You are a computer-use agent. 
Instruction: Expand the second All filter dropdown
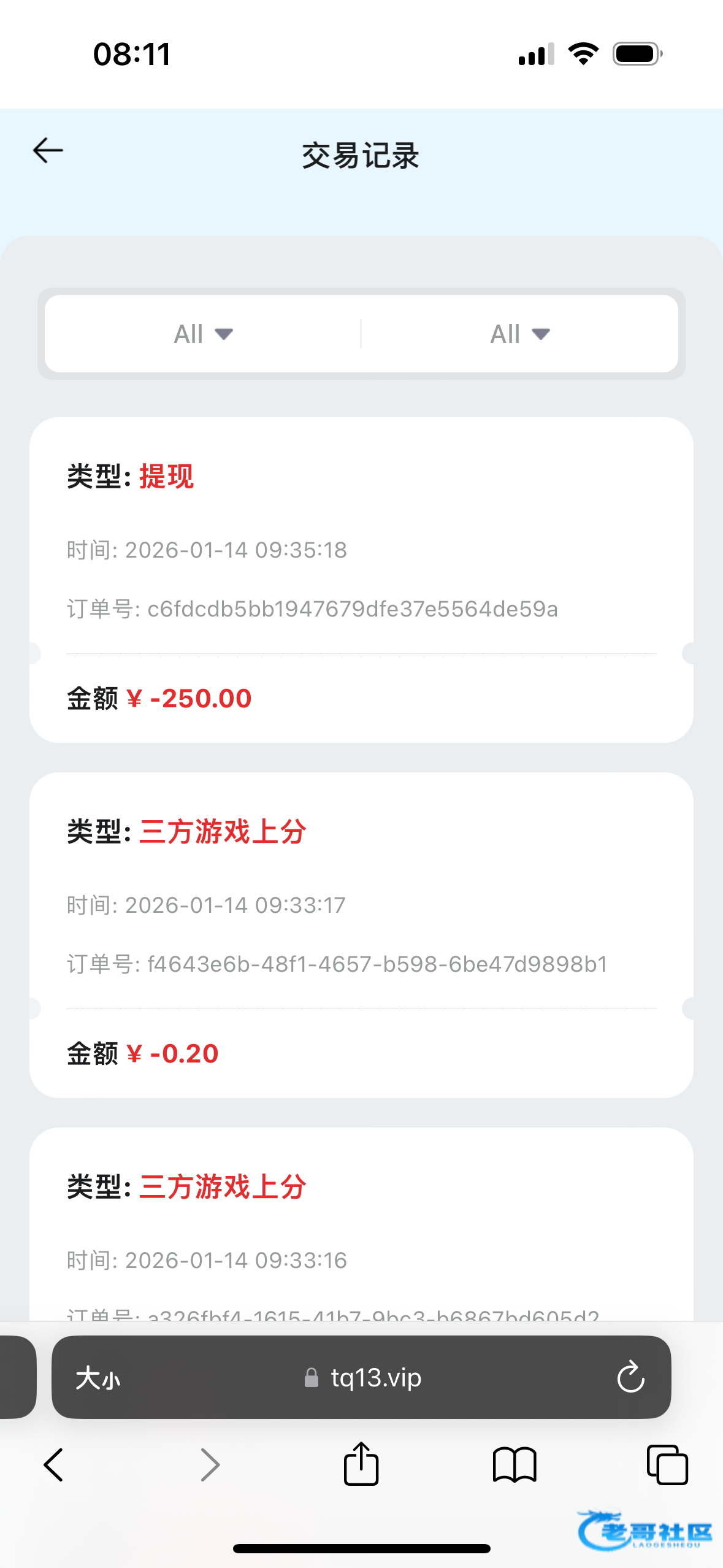click(519, 334)
